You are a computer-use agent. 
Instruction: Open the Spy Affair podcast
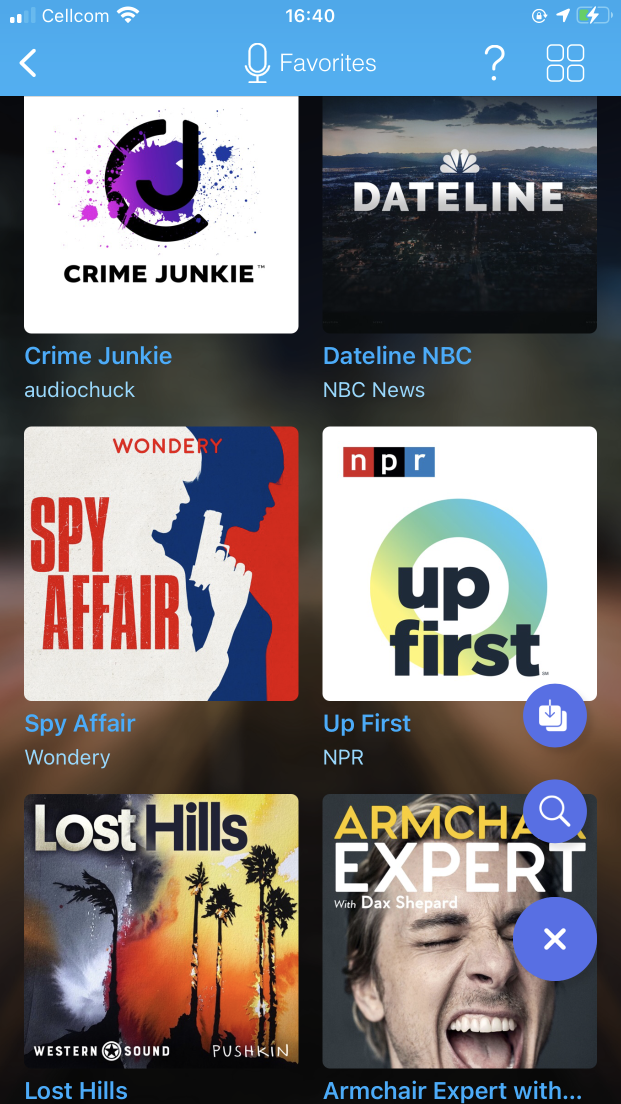coord(161,563)
